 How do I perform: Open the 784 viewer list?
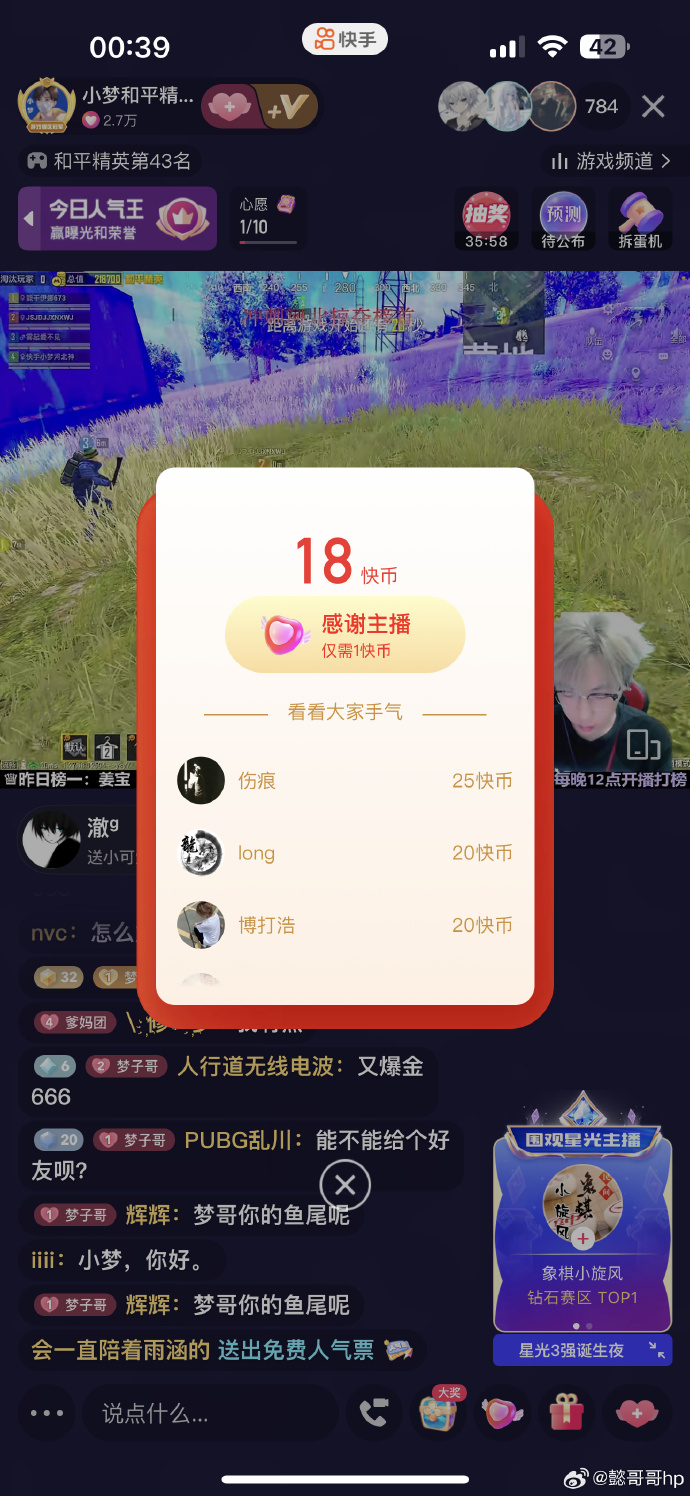[x=601, y=106]
